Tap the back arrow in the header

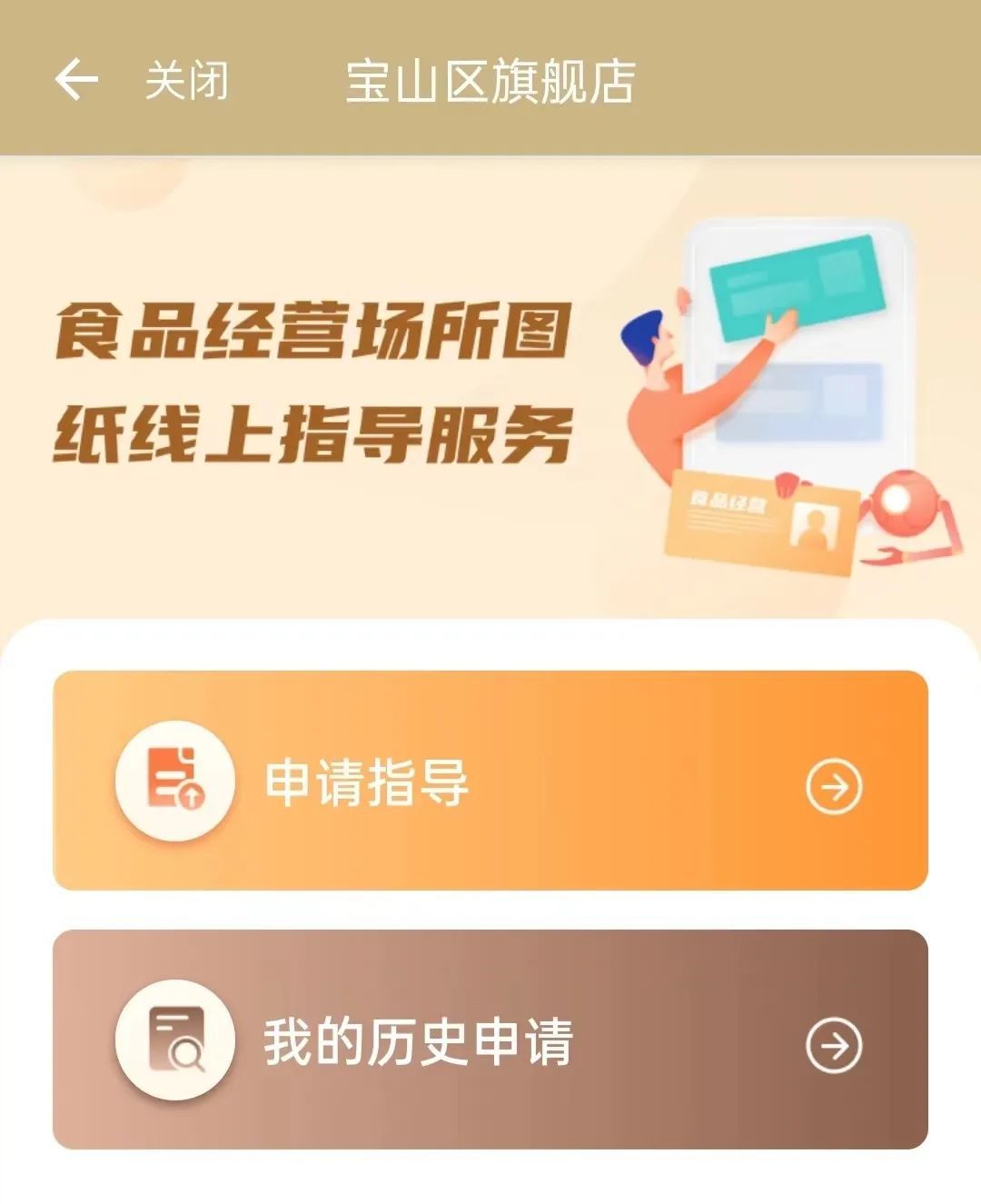76,79
